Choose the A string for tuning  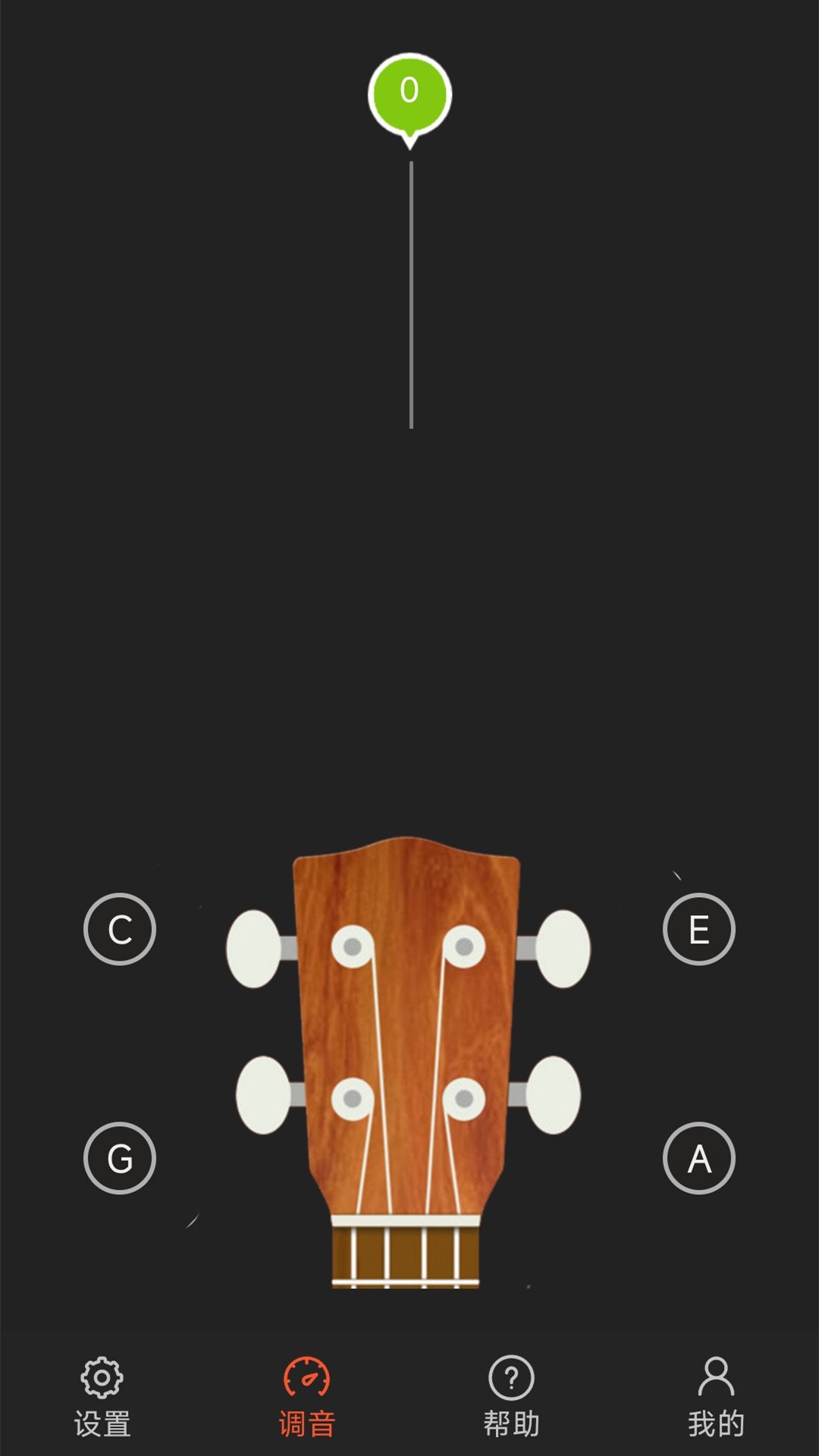pyautogui.click(x=698, y=1158)
